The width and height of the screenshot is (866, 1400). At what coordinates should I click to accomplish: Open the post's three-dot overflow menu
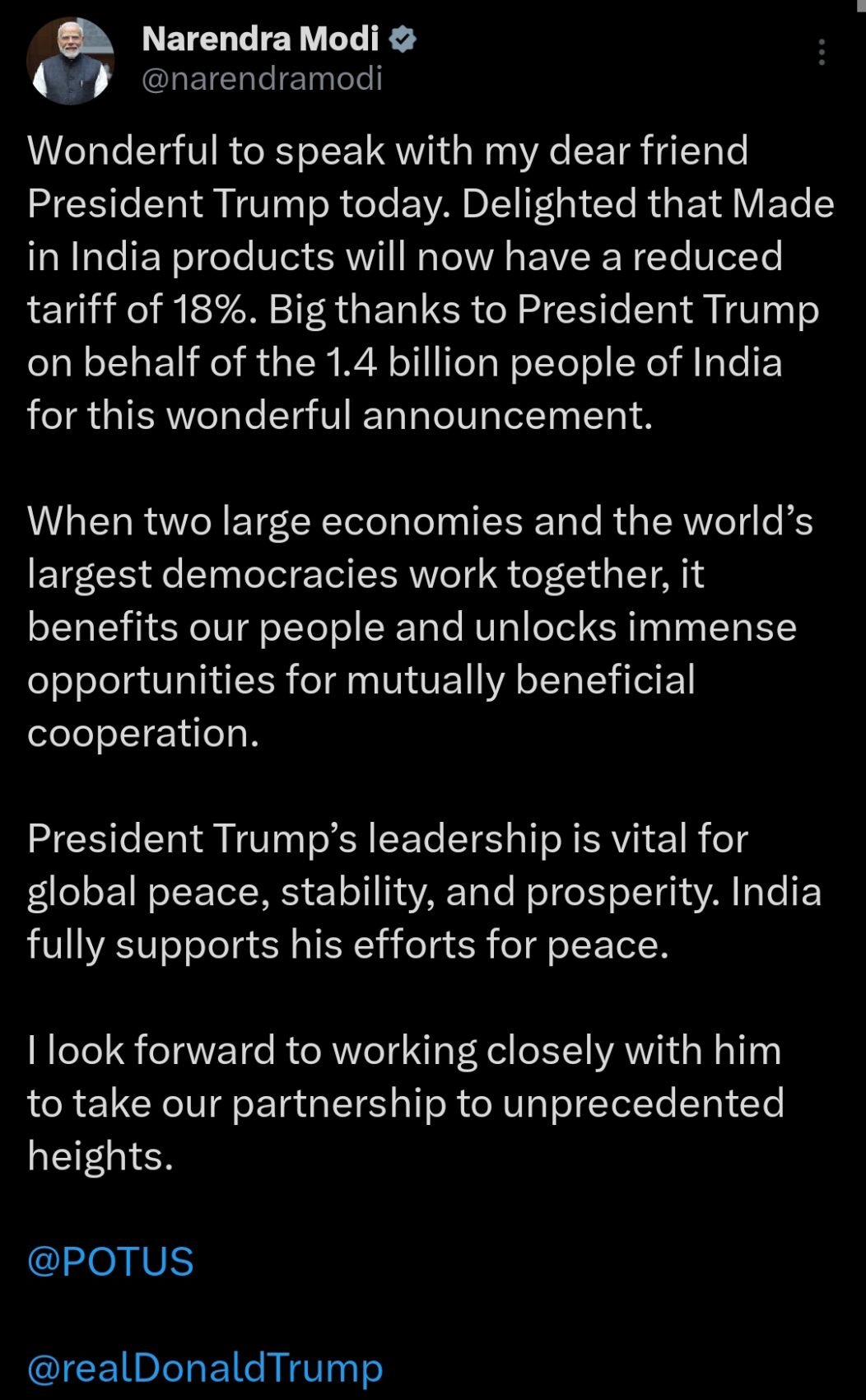click(x=821, y=52)
